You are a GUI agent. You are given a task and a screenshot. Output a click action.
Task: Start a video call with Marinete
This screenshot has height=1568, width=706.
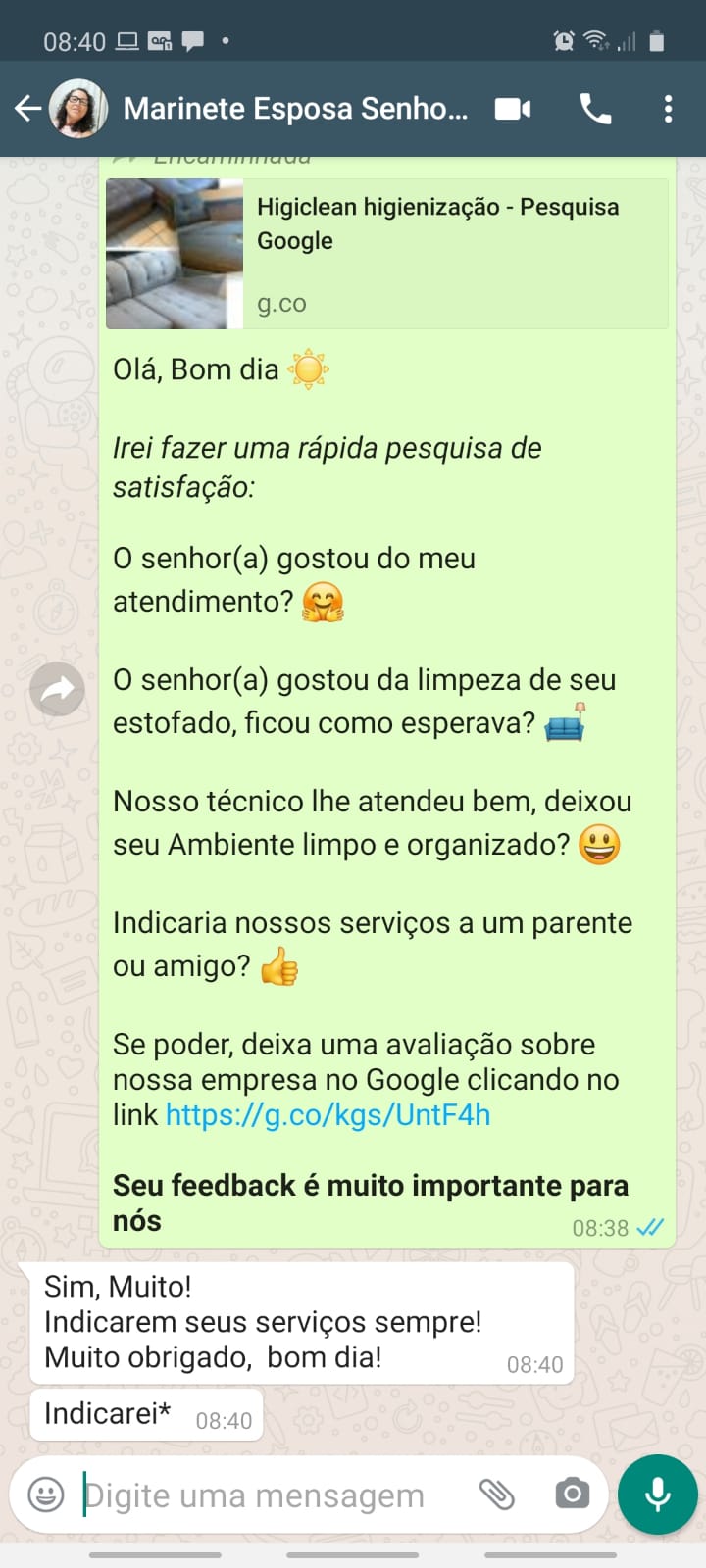pos(512,109)
